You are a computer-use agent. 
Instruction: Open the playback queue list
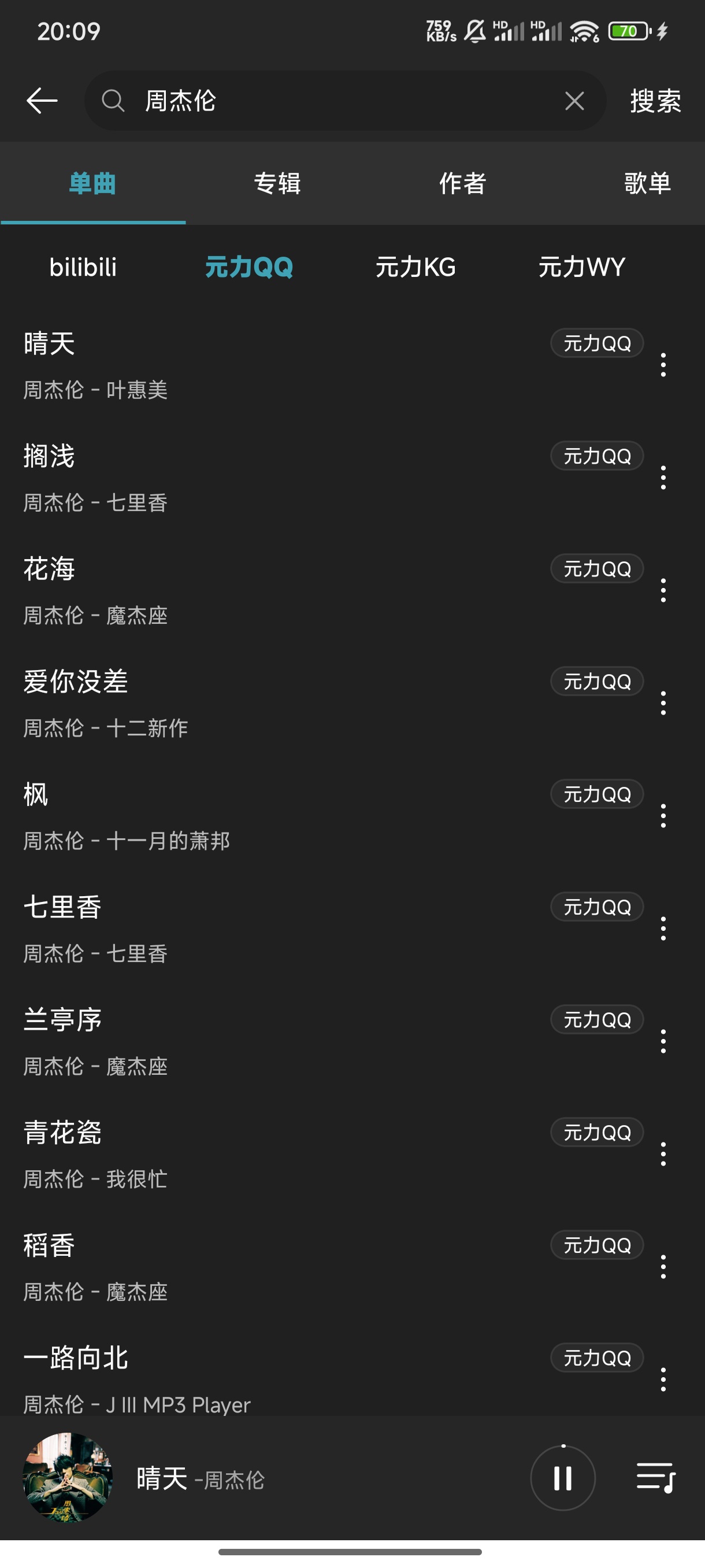coord(656,1478)
